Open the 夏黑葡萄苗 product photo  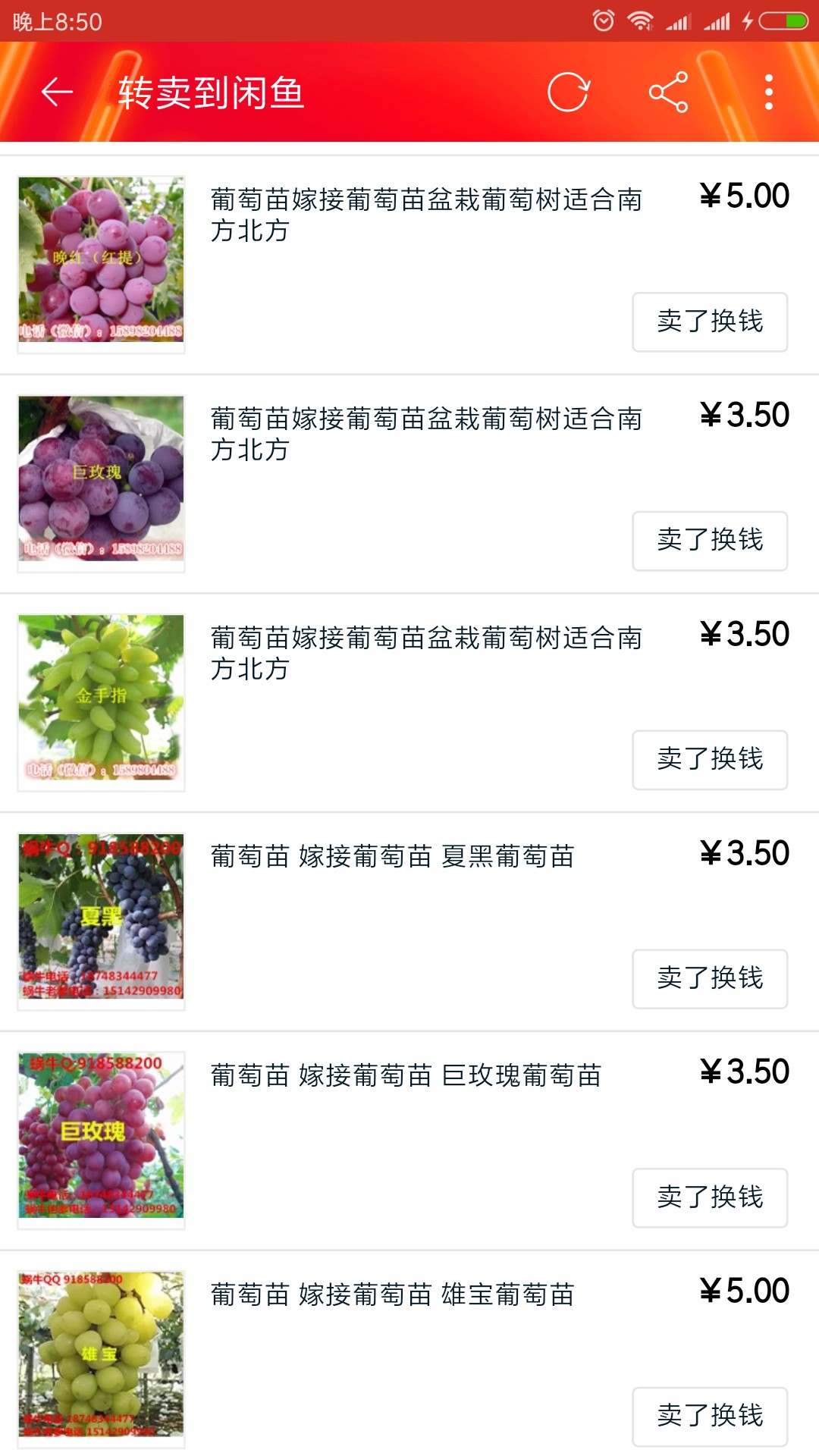[x=102, y=921]
